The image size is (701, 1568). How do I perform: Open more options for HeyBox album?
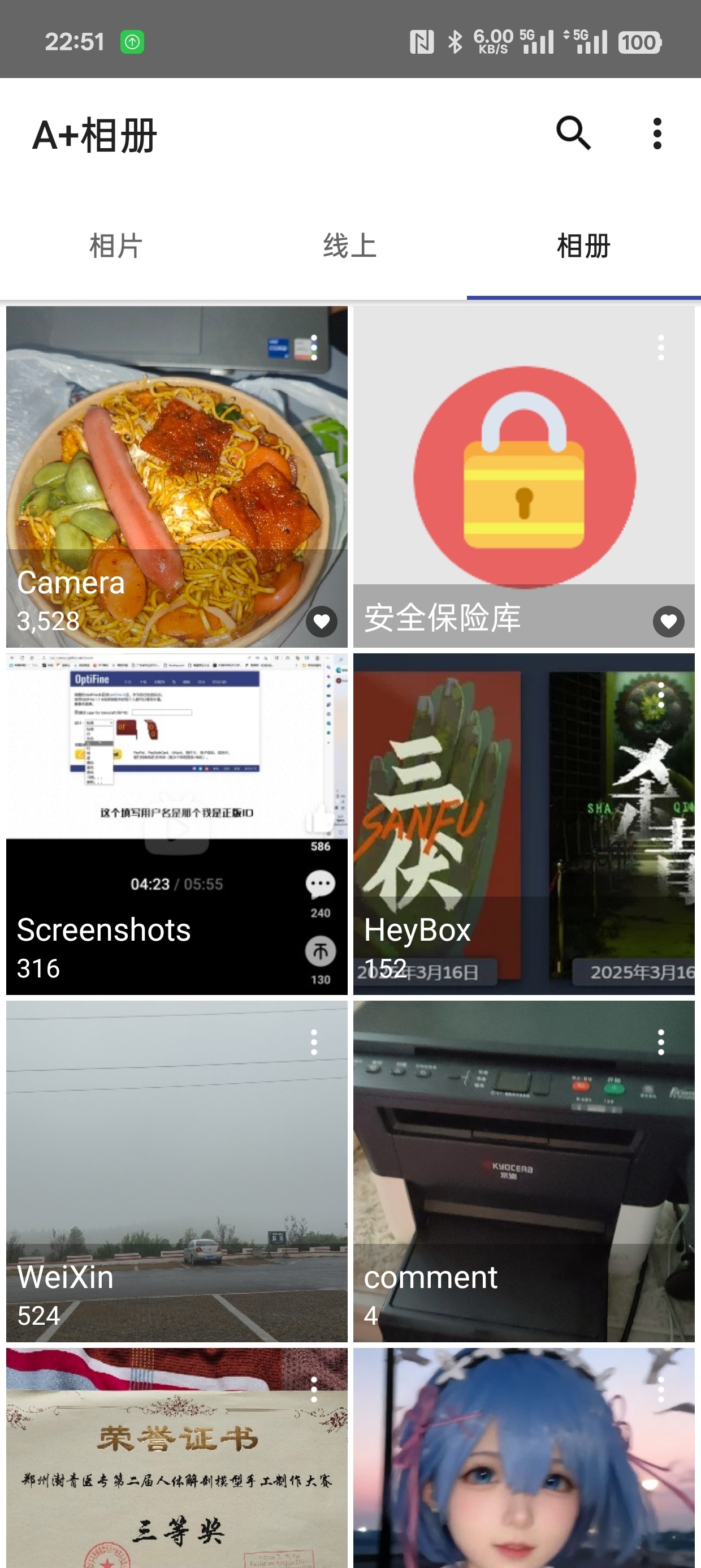click(661, 695)
